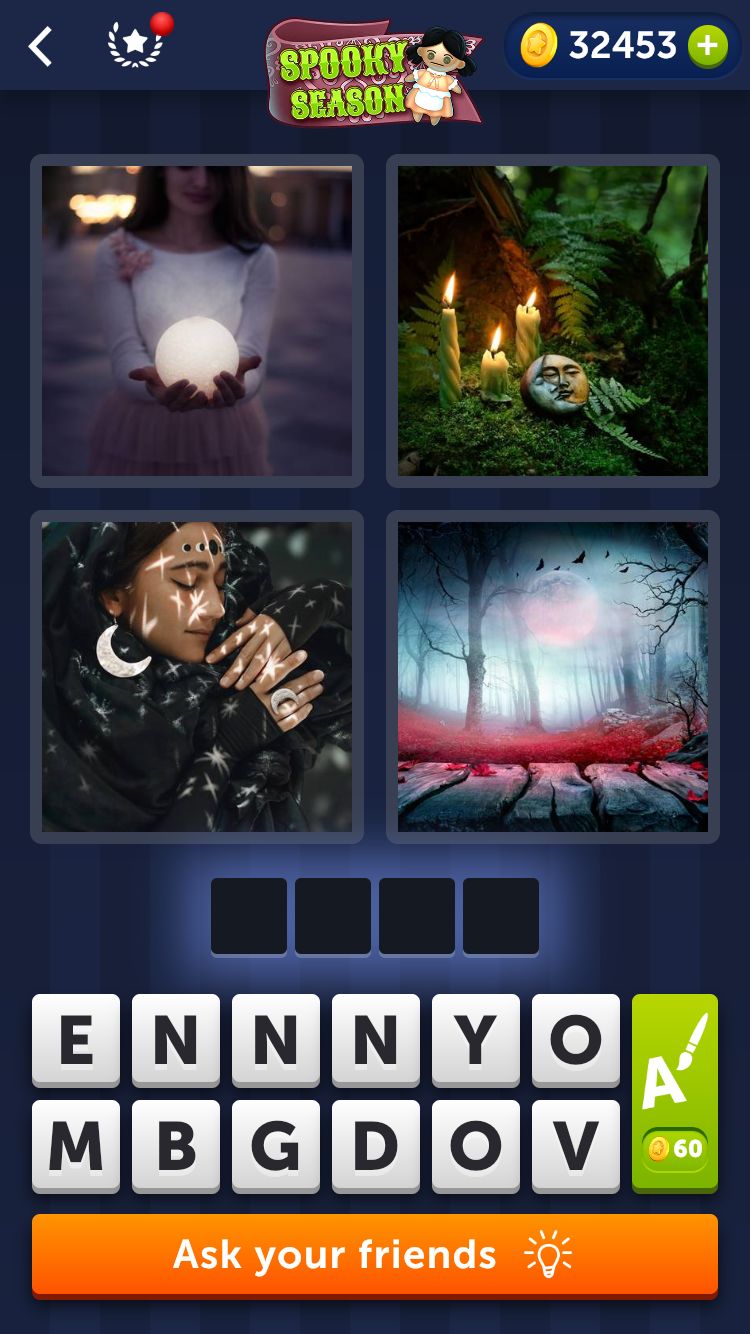This screenshot has height=1334, width=750.
Task: Pick the letter Y tile
Action: click(476, 1040)
